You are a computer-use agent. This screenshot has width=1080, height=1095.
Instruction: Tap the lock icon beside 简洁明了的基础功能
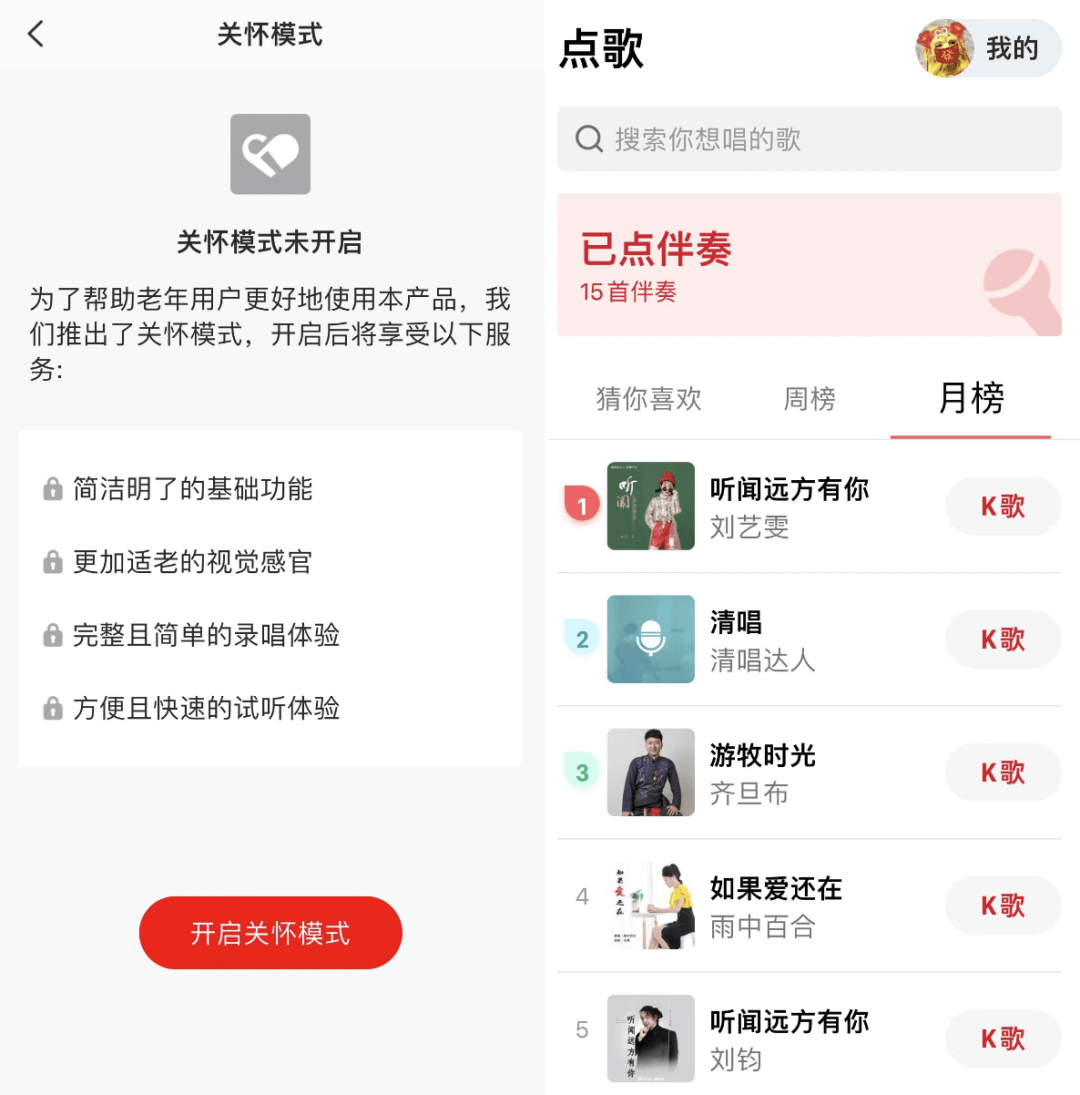pos(52,489)
